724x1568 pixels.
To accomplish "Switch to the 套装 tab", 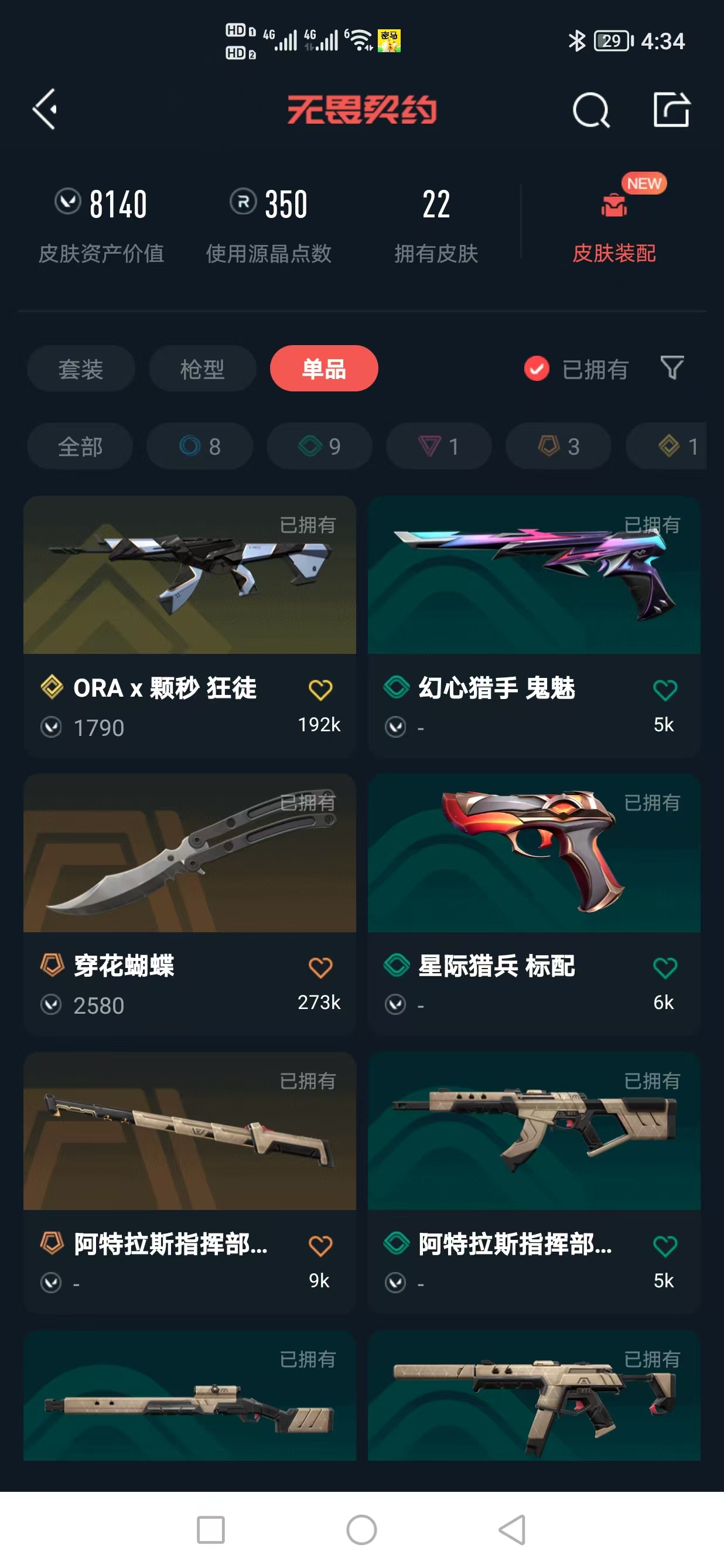I will coord(81,369).
